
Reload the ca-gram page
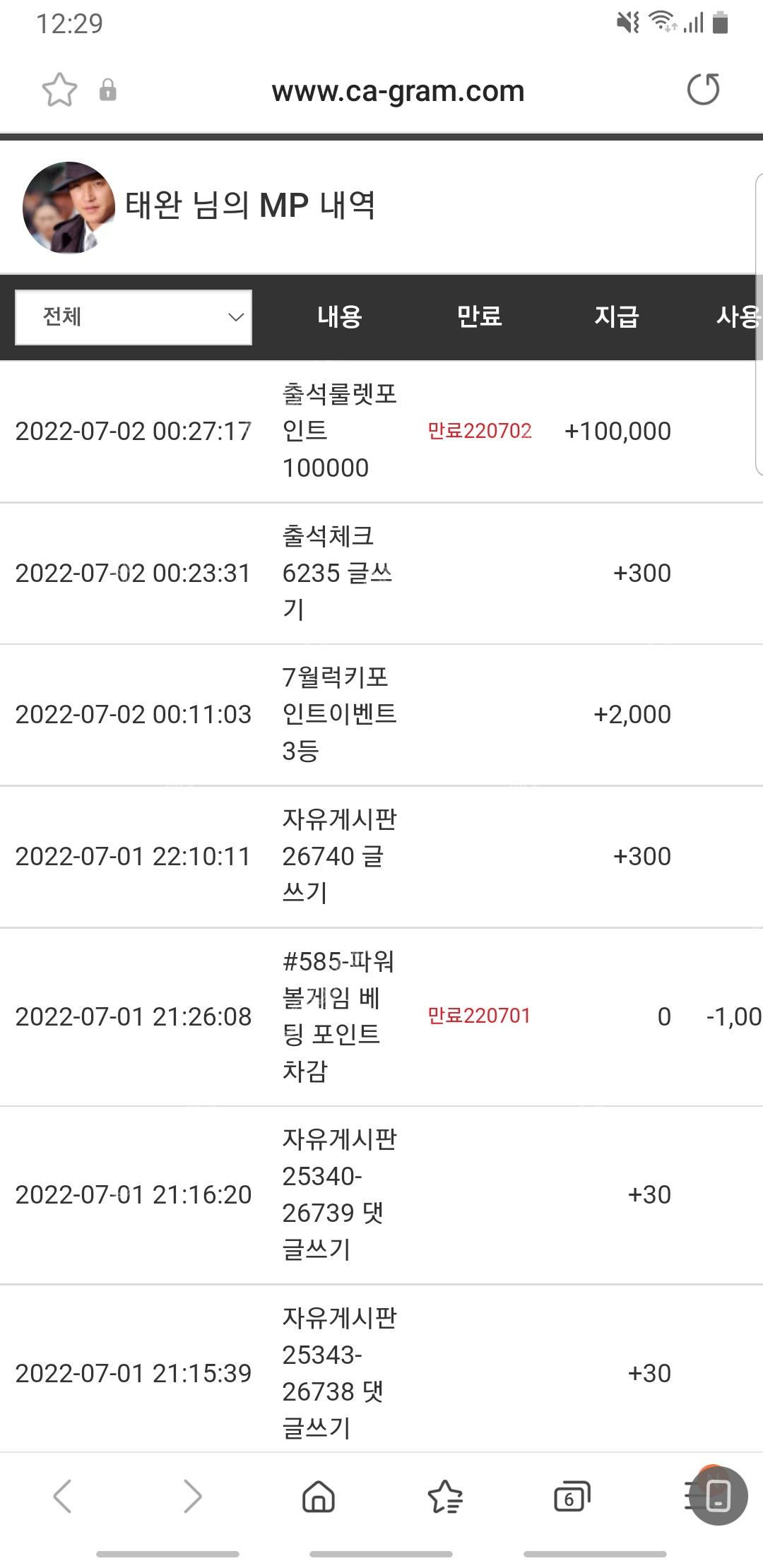click(x=703, y=90)
